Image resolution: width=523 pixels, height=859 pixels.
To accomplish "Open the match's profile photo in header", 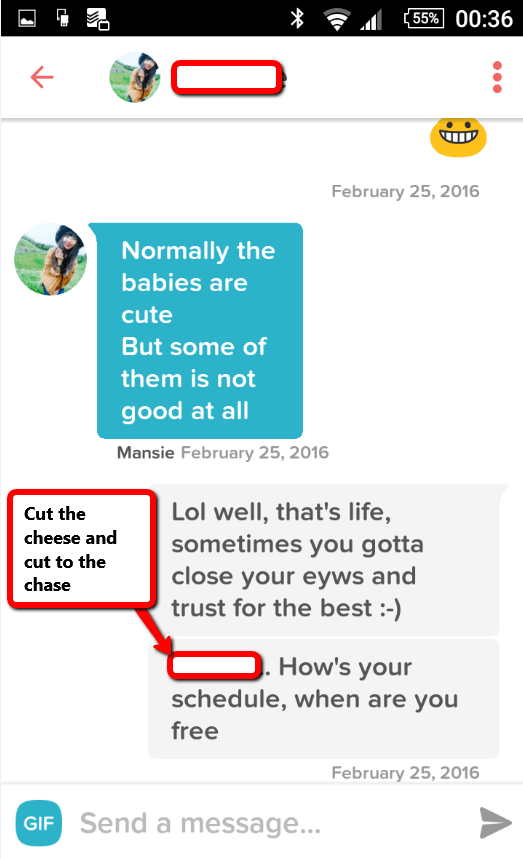I will click(135, 77).
